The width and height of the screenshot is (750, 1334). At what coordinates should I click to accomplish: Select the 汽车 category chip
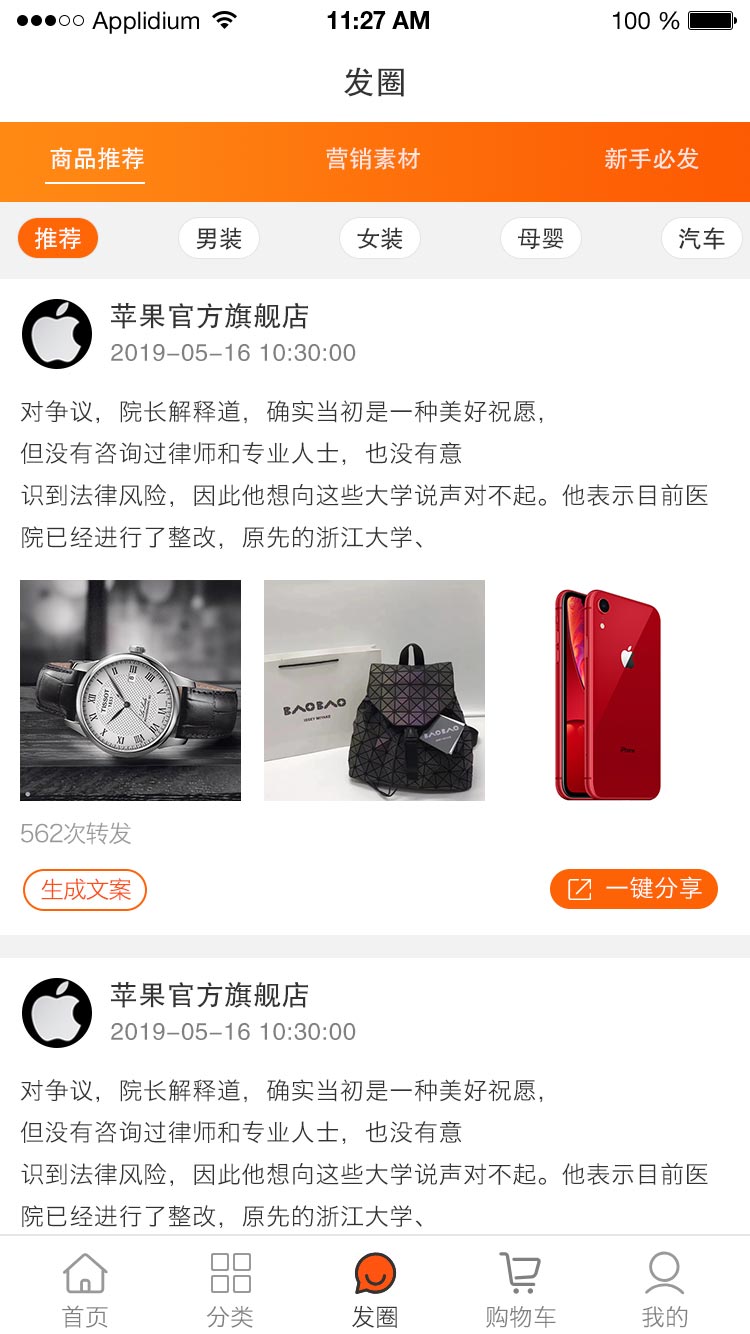tap(701, 239)
